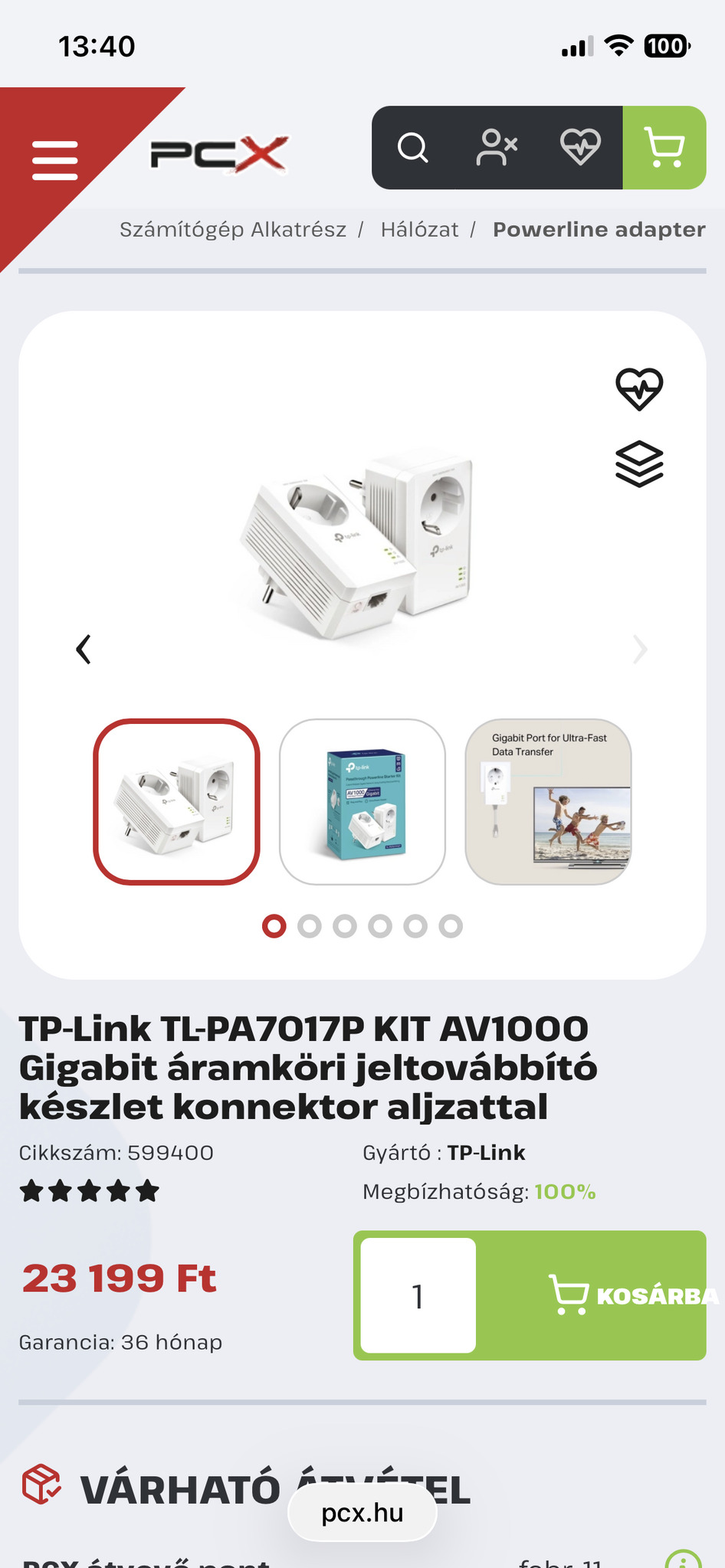The width and height of the screenshot is (725, 1568).
Task: Show the next product image
Action: [640, 650]
